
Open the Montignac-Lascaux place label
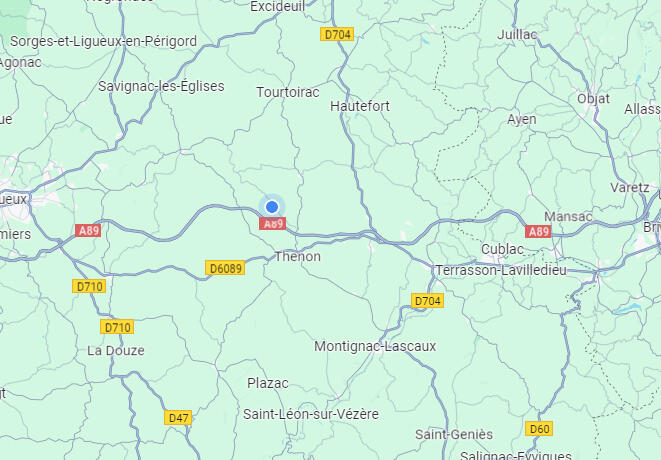(375, 346)
